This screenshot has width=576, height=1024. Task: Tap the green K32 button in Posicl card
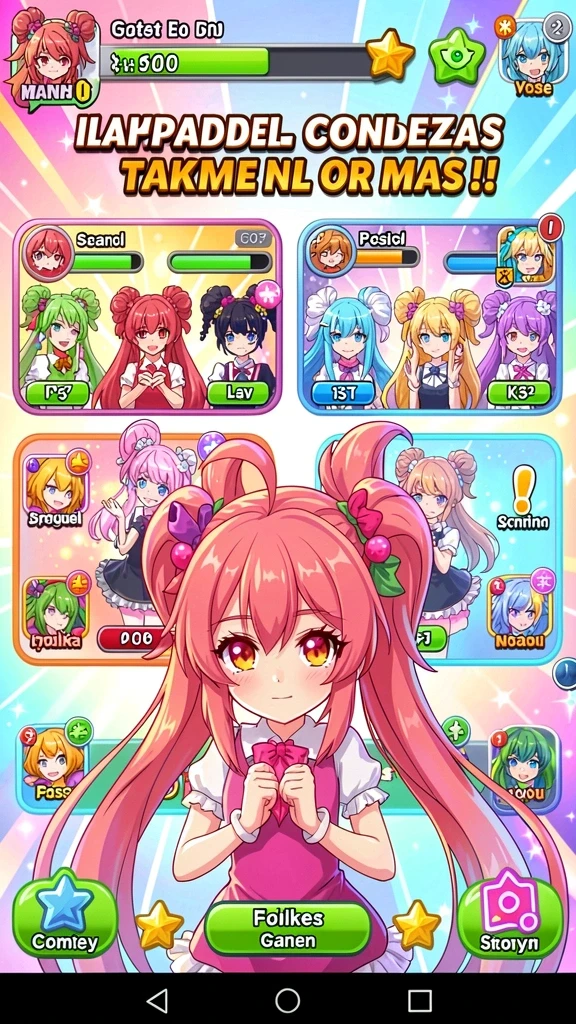[x=519, y=393]
